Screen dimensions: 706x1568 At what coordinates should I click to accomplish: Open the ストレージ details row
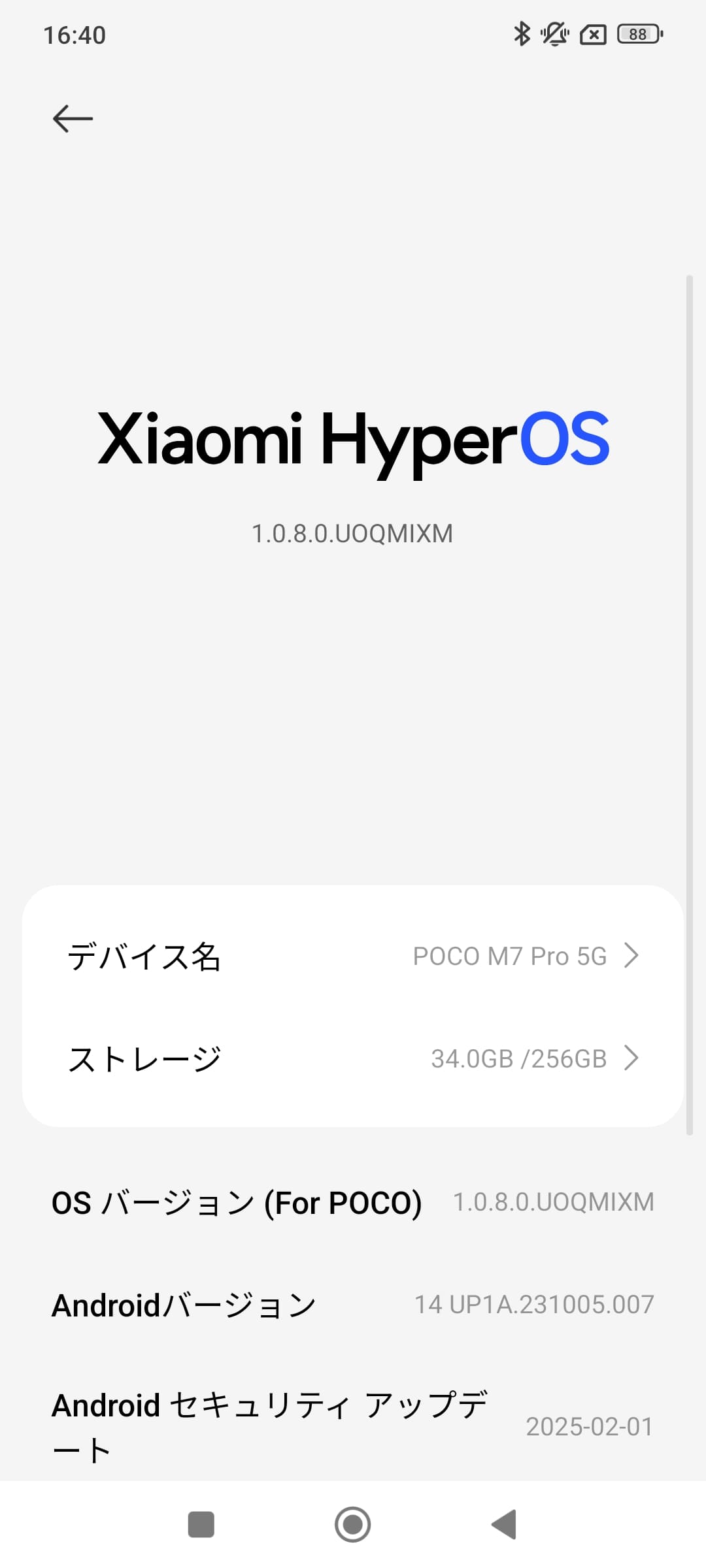(353, 1058)
